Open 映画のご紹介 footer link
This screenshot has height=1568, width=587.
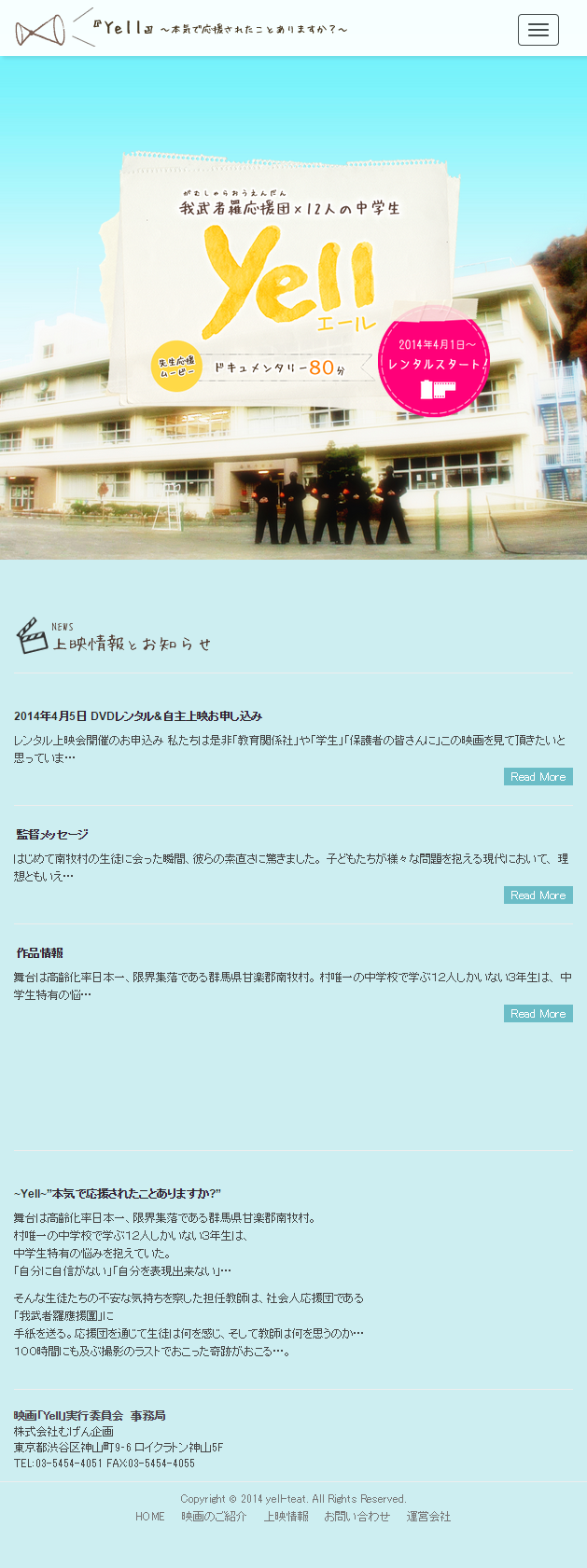point(215,1517)
